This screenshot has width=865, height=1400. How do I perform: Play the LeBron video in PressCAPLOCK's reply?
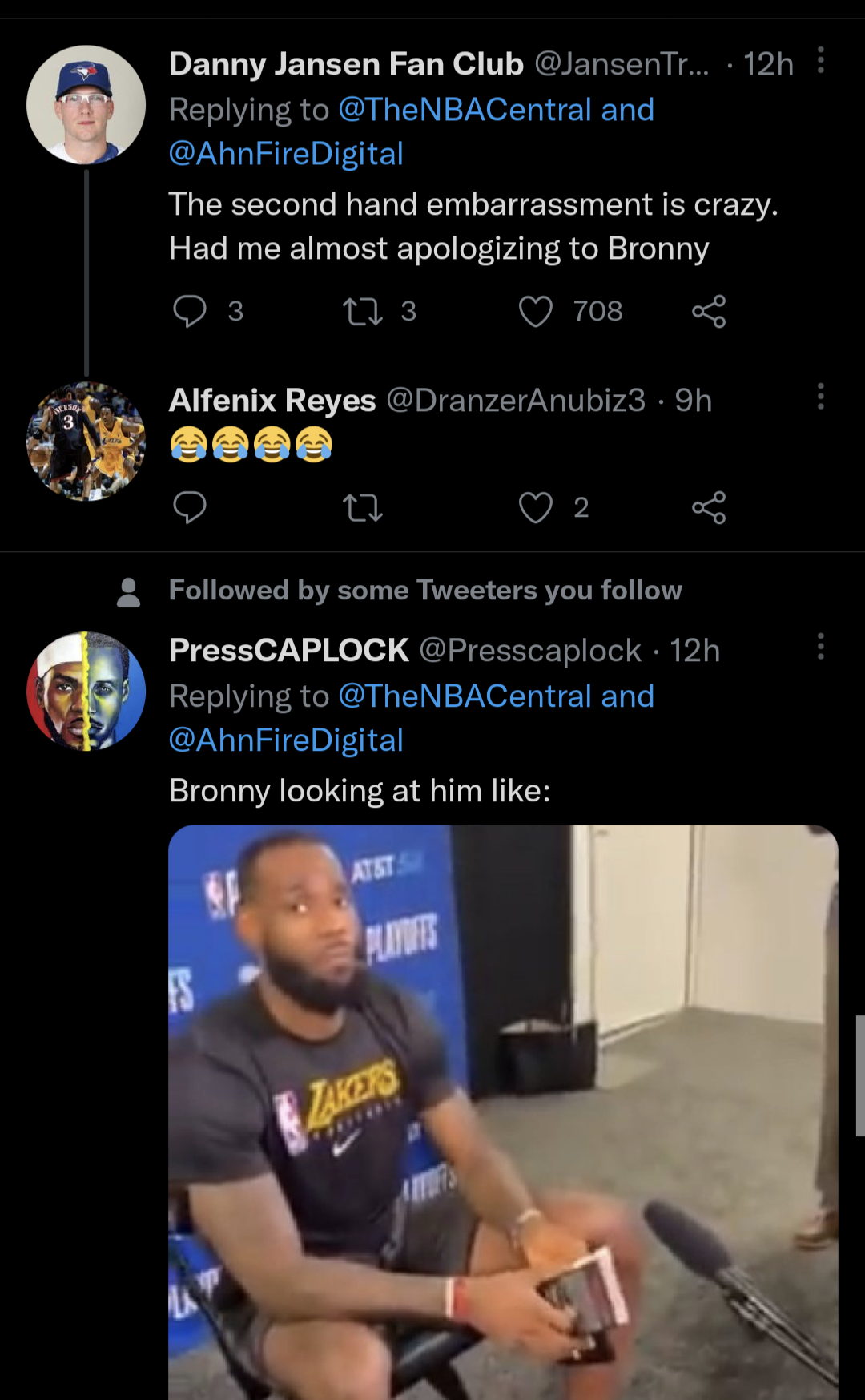pyautogui.click(x=501, y=1114)
